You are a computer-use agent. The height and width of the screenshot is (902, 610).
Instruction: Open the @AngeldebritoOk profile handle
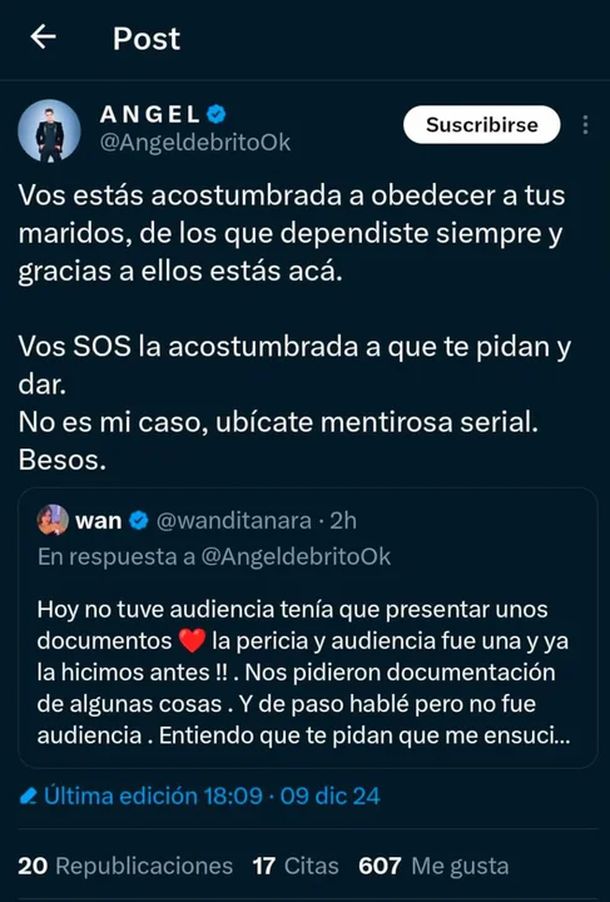pos(195,143)
